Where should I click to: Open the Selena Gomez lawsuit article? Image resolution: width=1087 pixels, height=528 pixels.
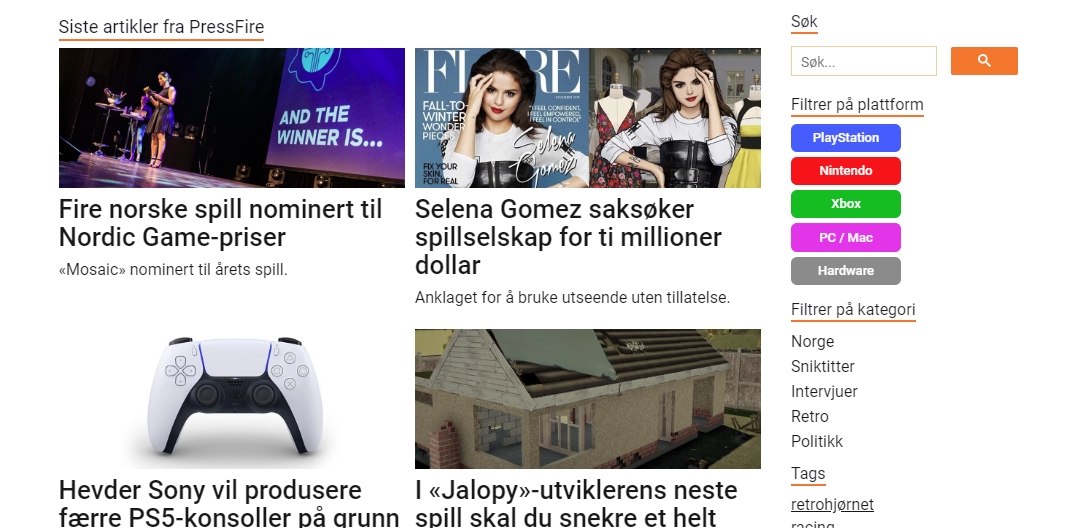568,237
